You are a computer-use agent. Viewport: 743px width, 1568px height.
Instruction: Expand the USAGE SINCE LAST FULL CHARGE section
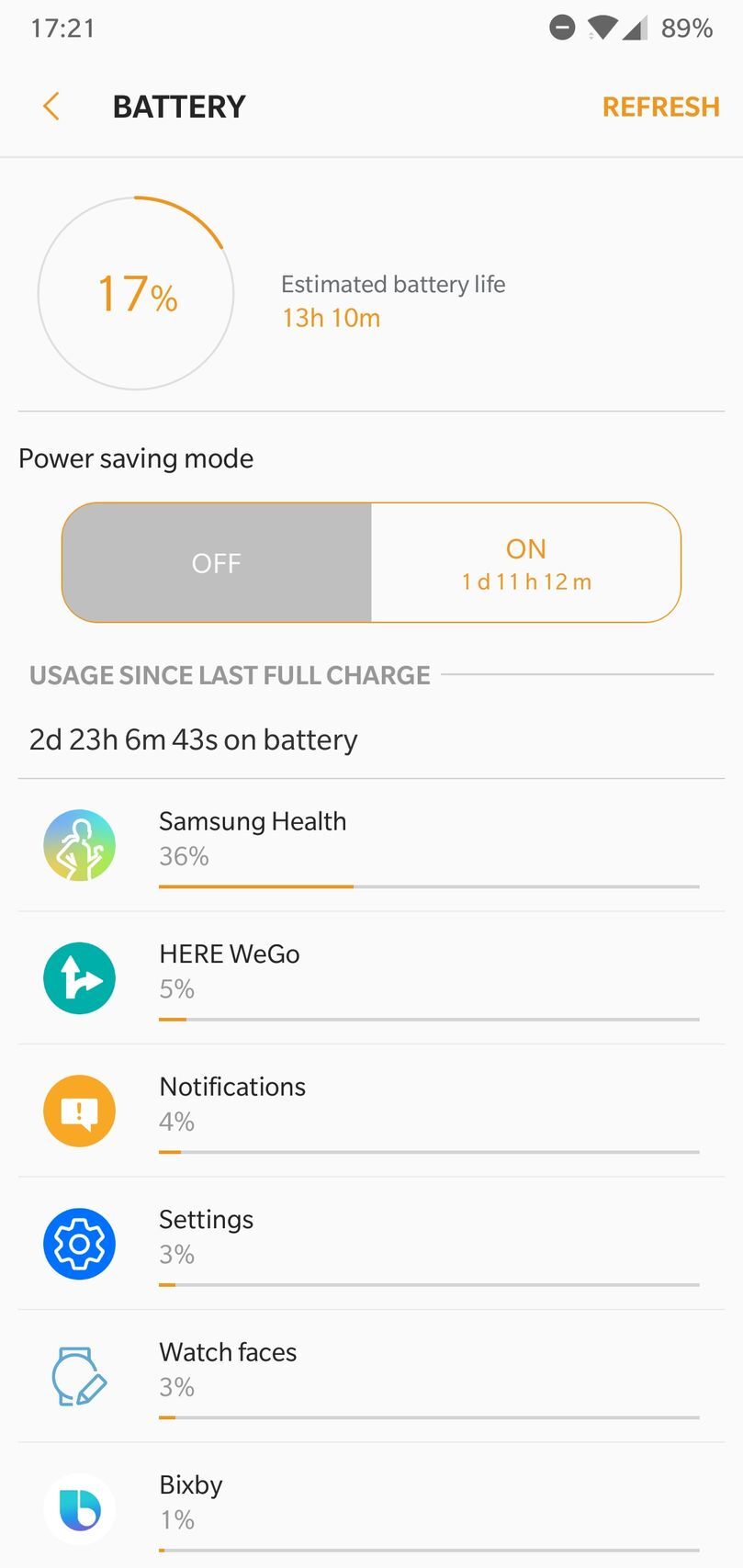pos(230,674)
